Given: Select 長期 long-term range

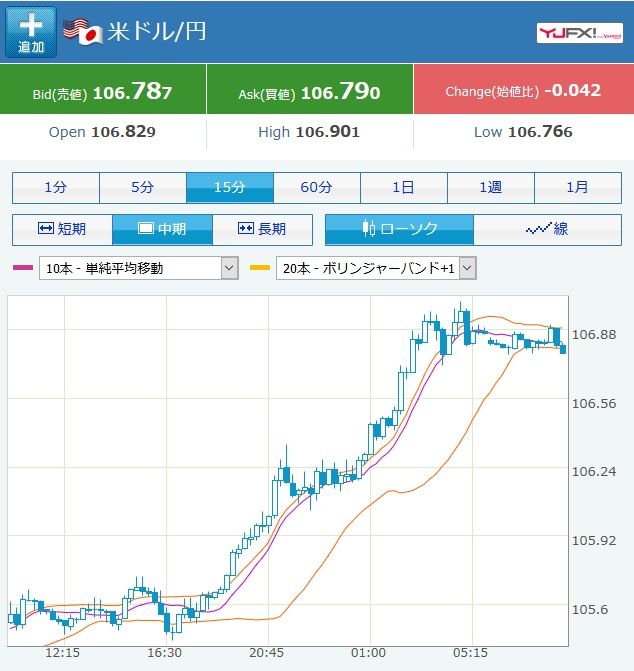Looking at the screenshot, I should (x=262, y=229).
